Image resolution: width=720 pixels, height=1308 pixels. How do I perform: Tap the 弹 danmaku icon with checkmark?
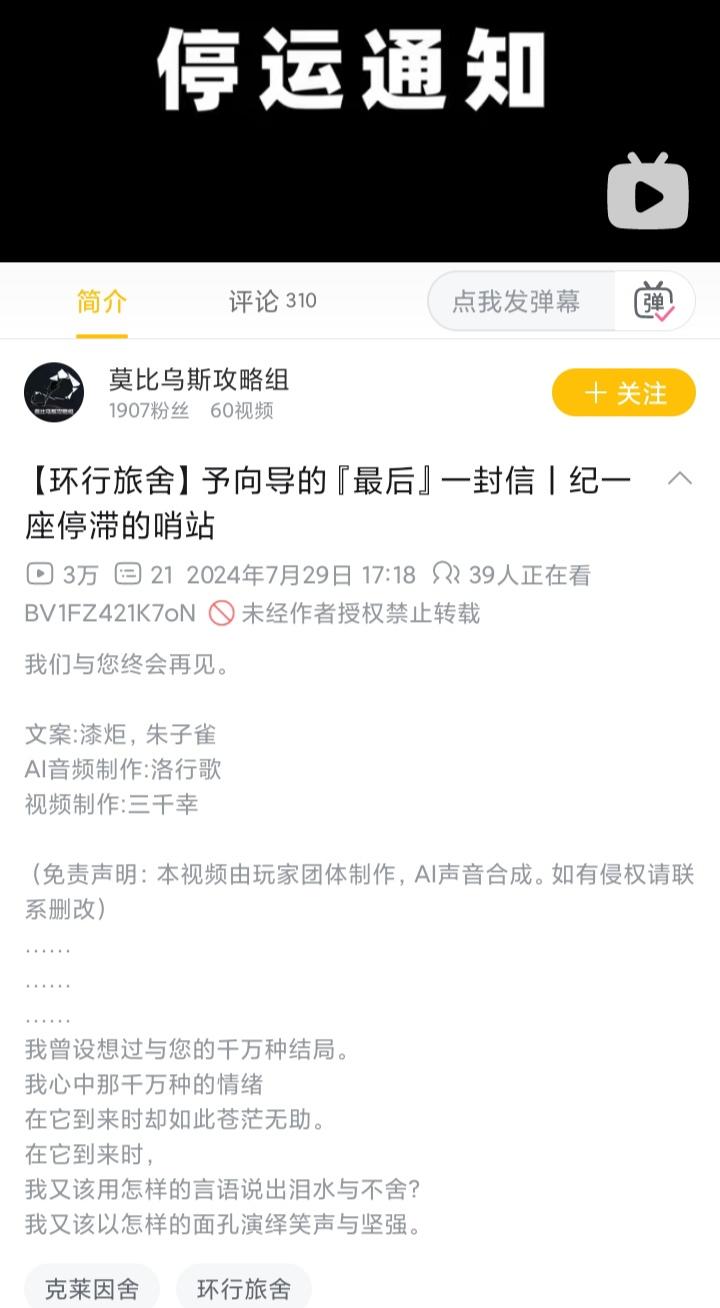pyautogui.click(x=655, y=301)
